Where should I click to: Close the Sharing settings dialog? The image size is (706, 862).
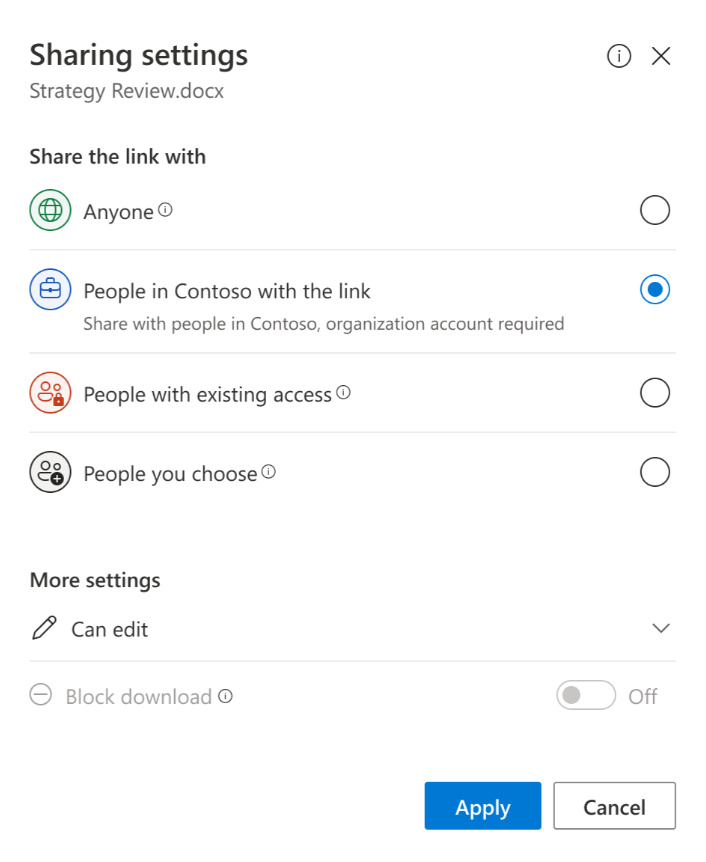pos(661,56)
